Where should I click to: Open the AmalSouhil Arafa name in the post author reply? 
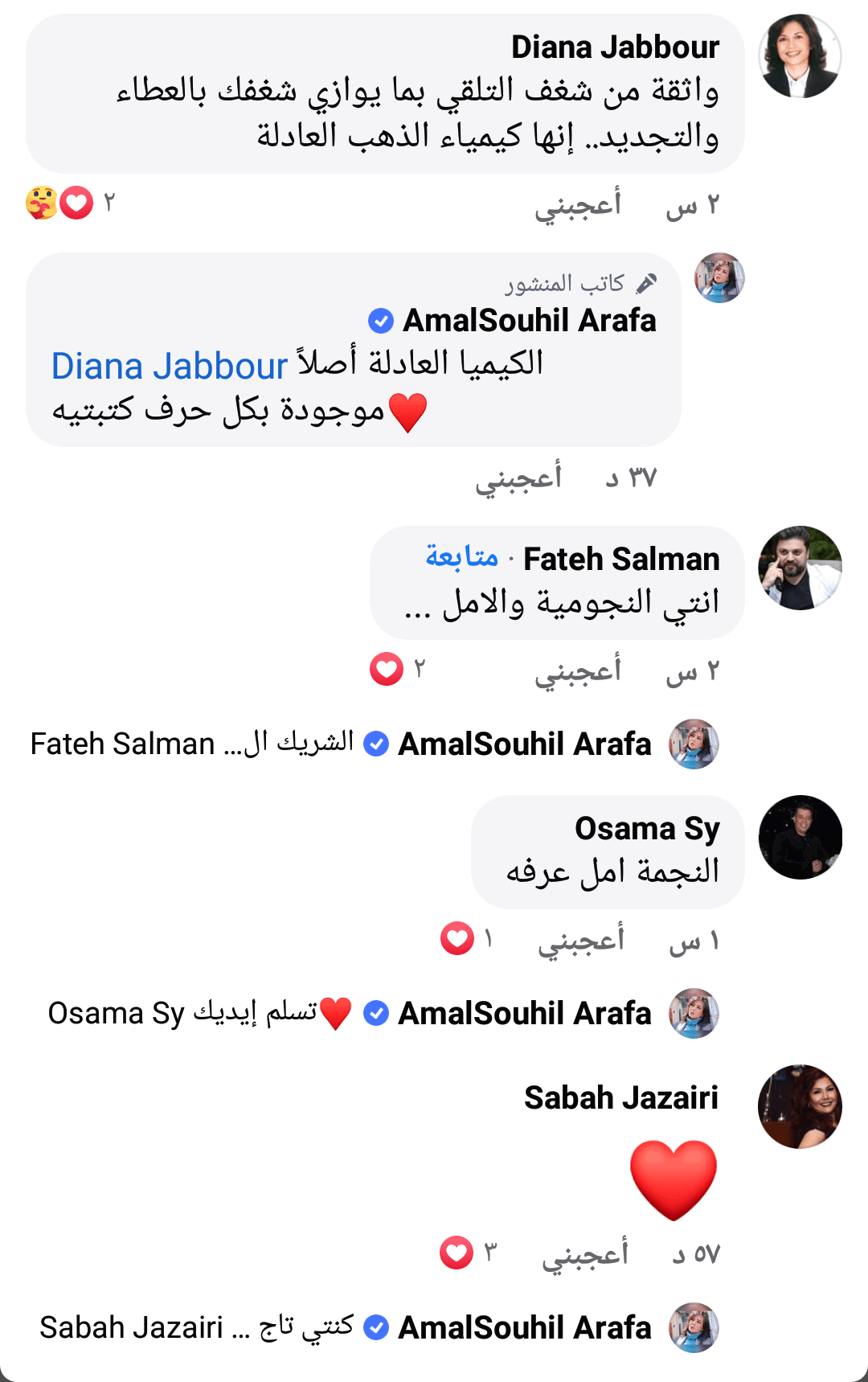[529, 321]
